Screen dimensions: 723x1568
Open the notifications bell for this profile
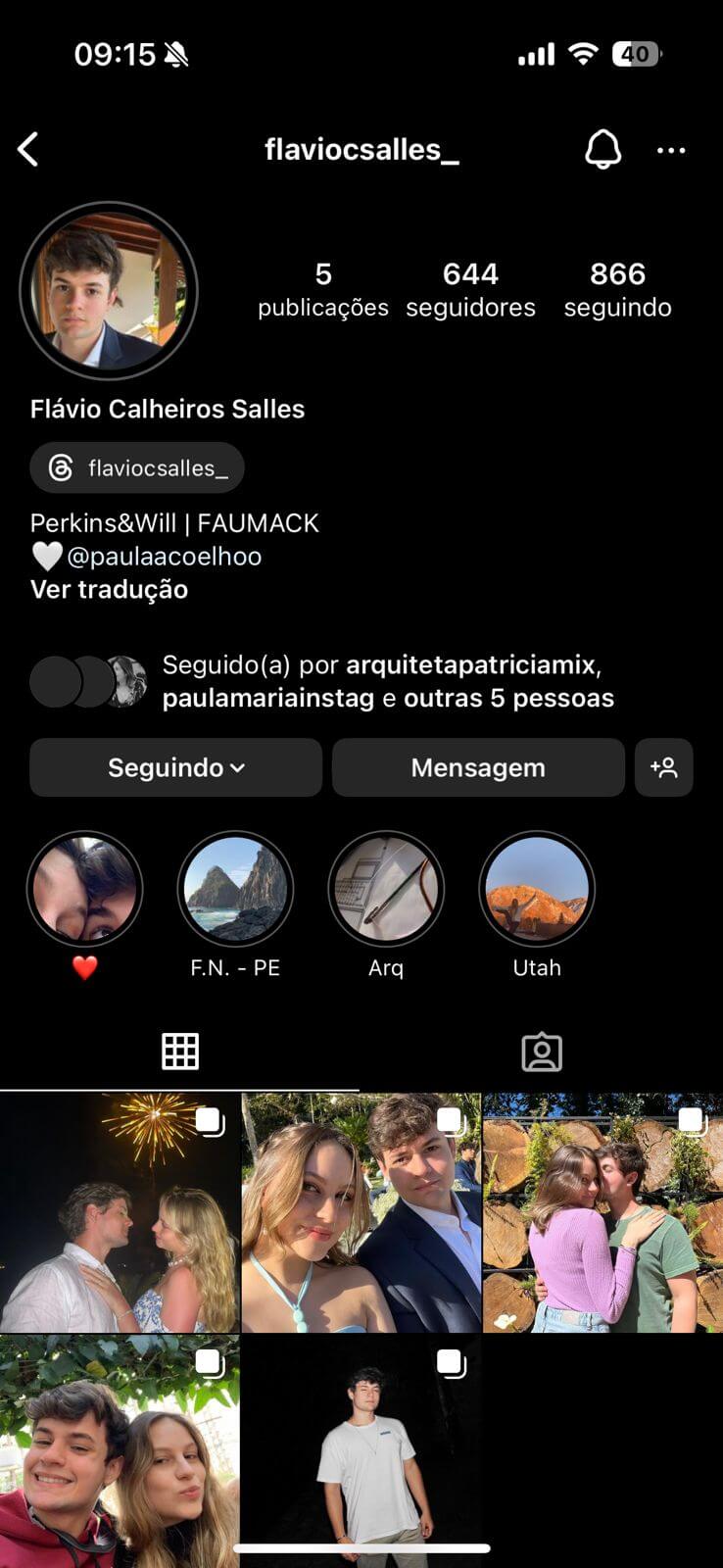[602, 150]
